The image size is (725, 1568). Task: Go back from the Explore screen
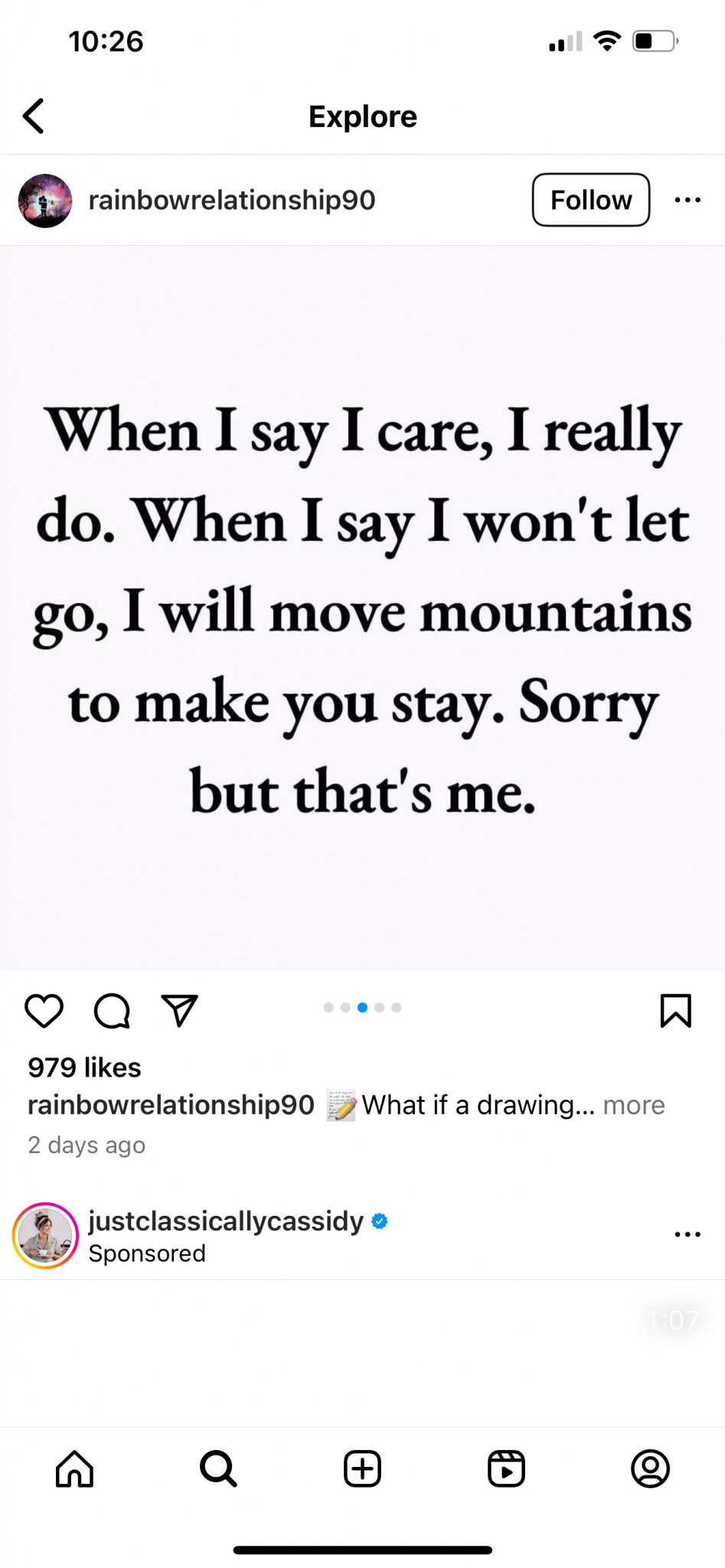coord(34,116)
